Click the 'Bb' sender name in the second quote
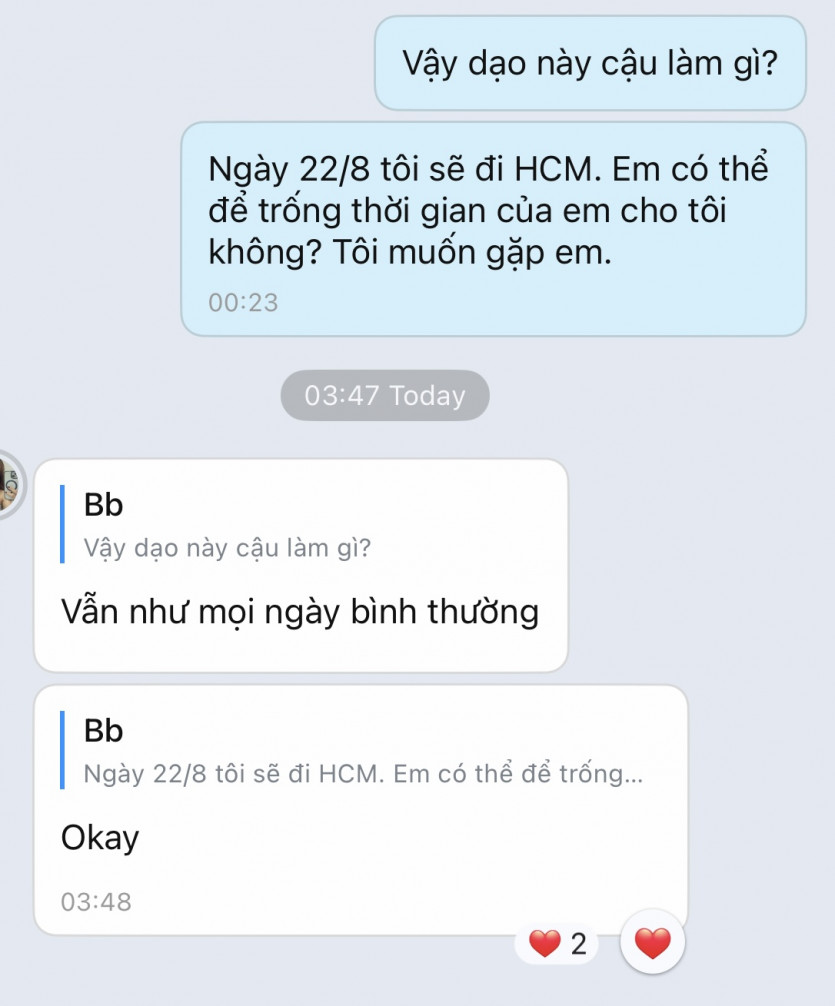 [103, 731]
